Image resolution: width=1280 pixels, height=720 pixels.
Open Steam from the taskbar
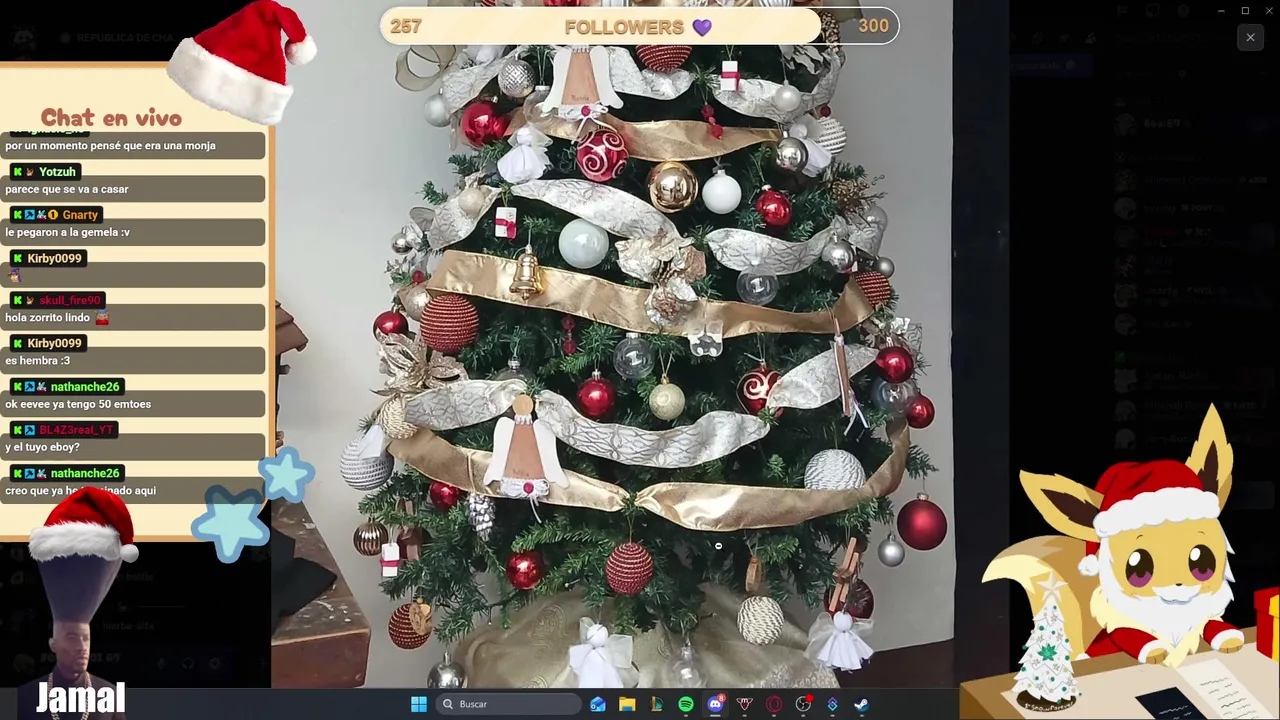coord(861,704)
